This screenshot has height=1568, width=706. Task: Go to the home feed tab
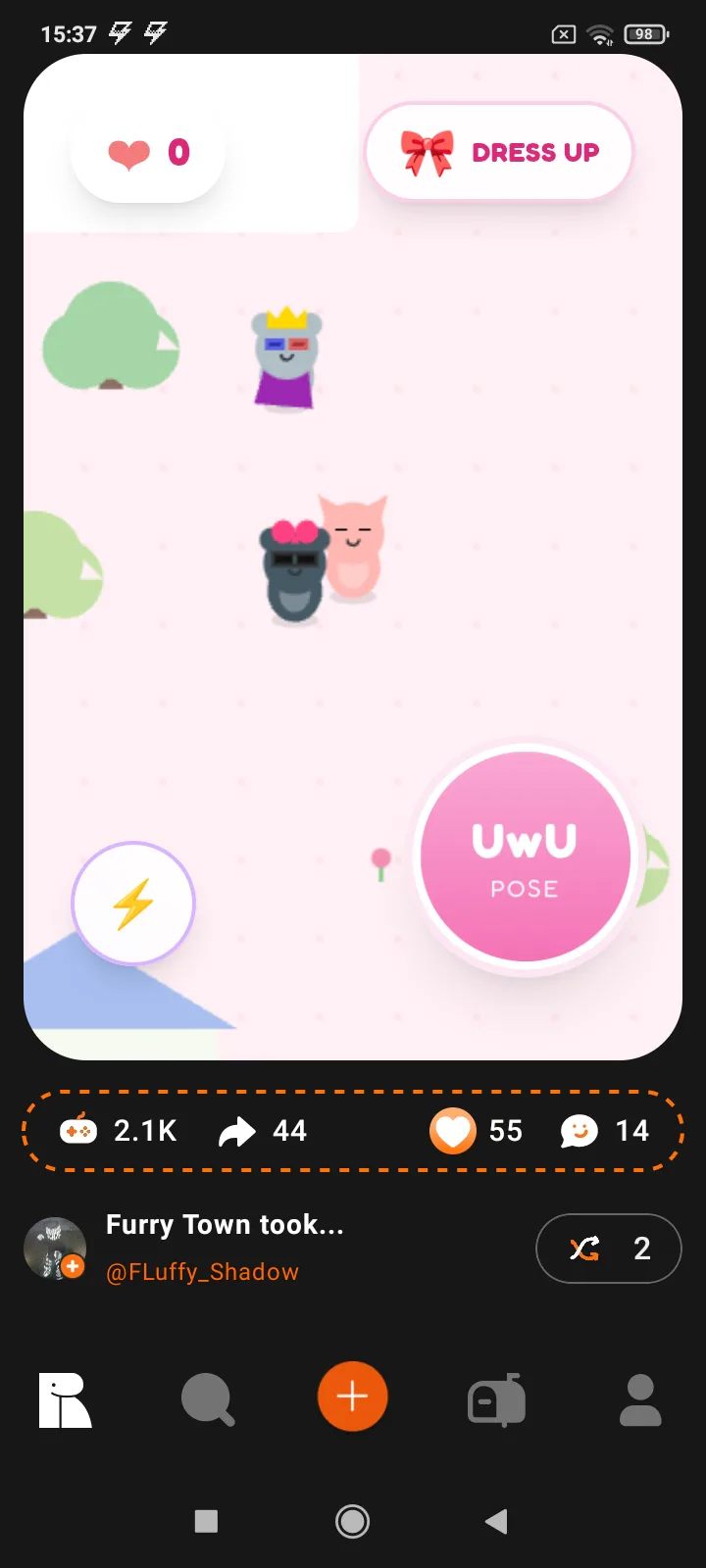tap(65, 1399)
